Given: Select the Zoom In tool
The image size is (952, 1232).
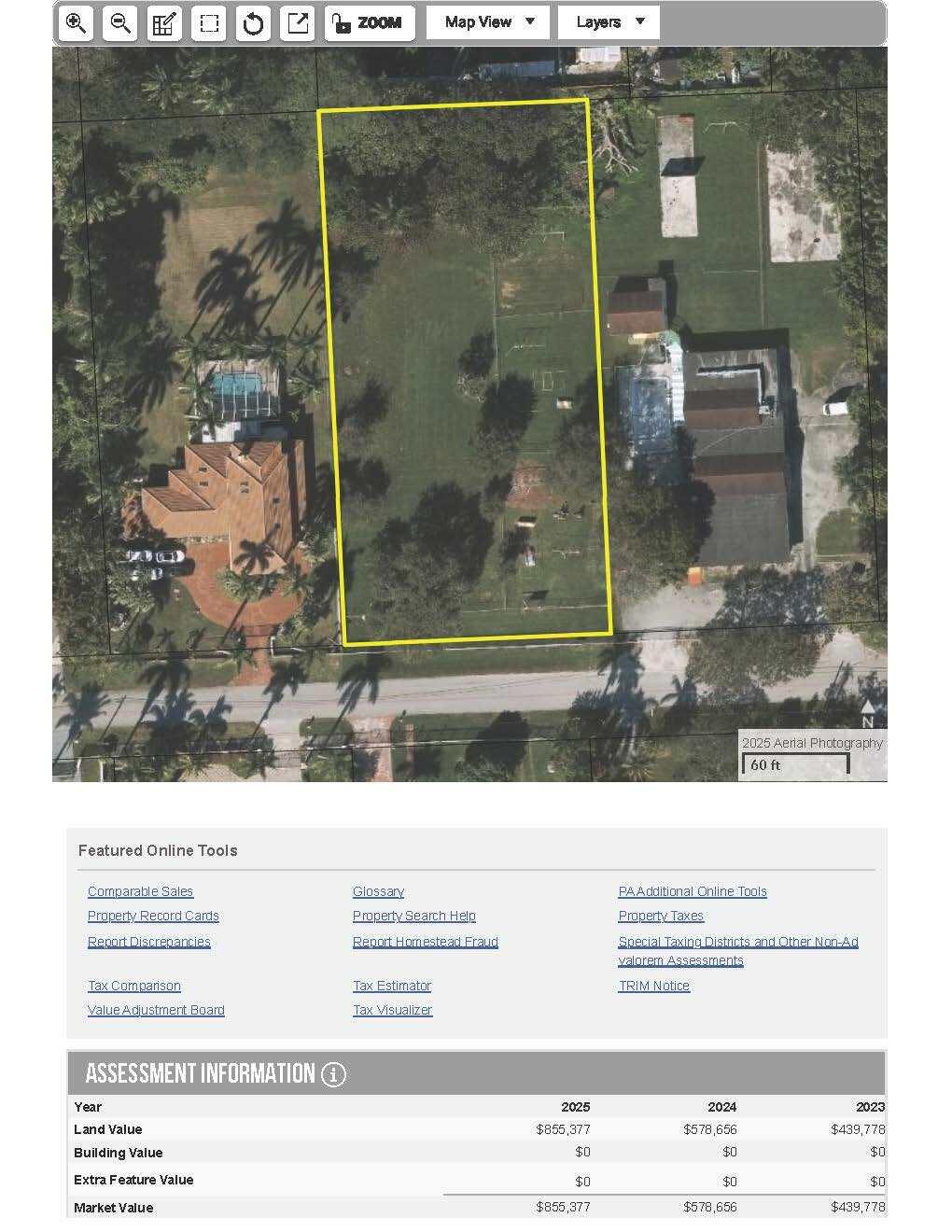Looking at the screenshot, I should (76, 21).
